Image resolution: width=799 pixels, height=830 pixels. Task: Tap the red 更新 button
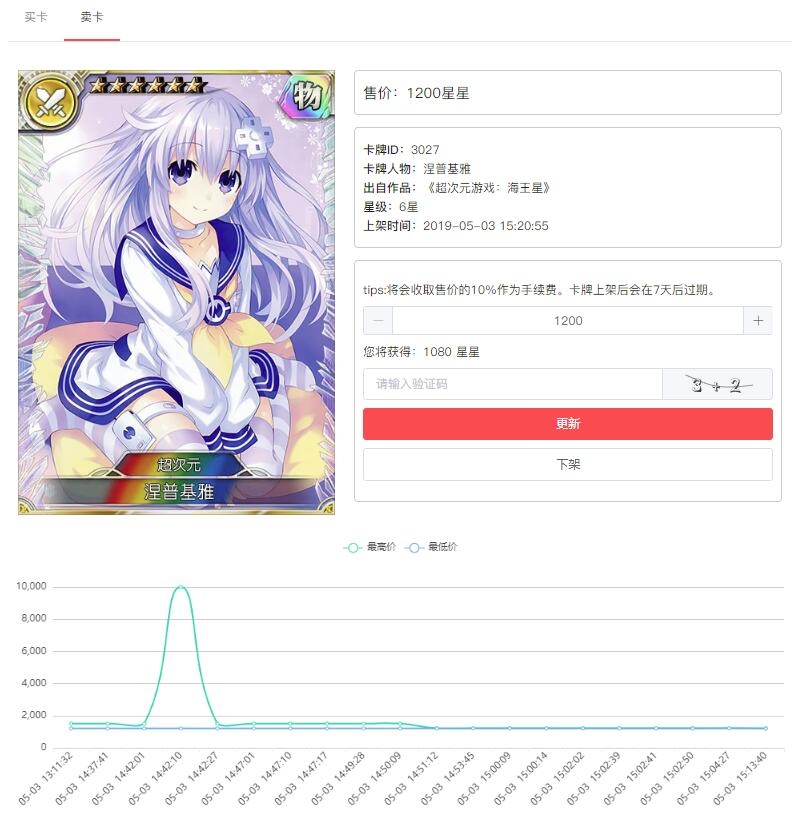[x=567, y=424]
